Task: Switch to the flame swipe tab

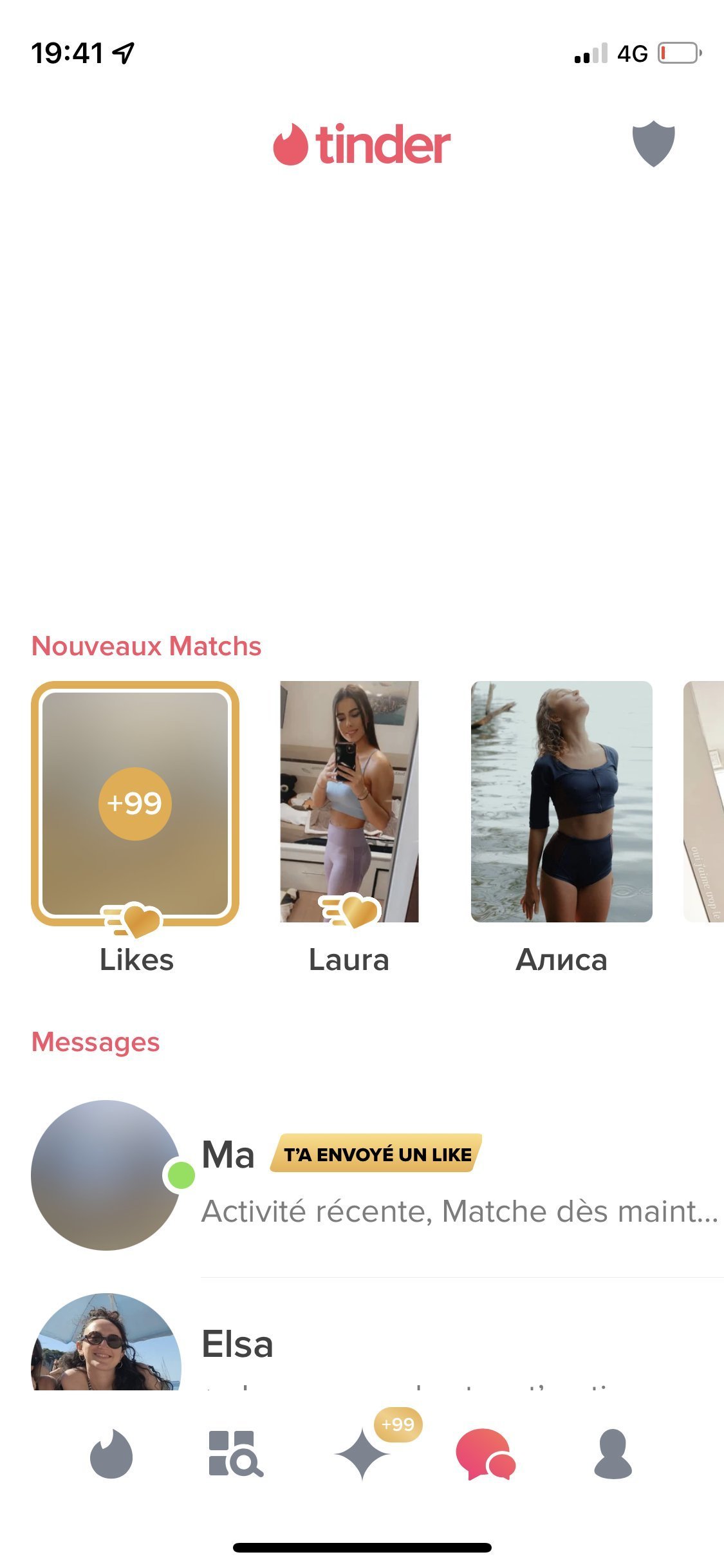Action: [x=111, y=1455]
